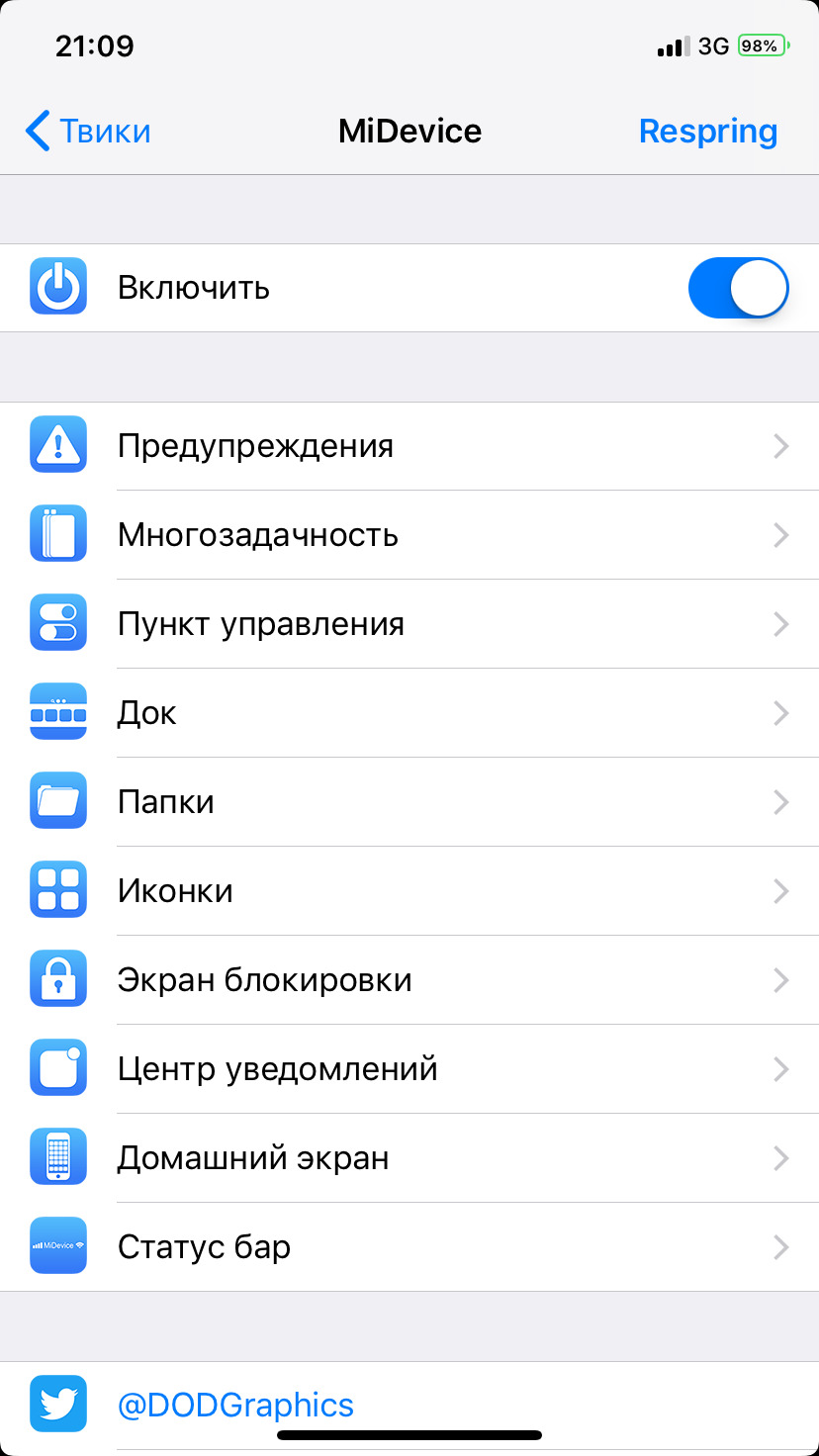
Task: Open Центр уведомлений settings
Action: point(409,1069)
